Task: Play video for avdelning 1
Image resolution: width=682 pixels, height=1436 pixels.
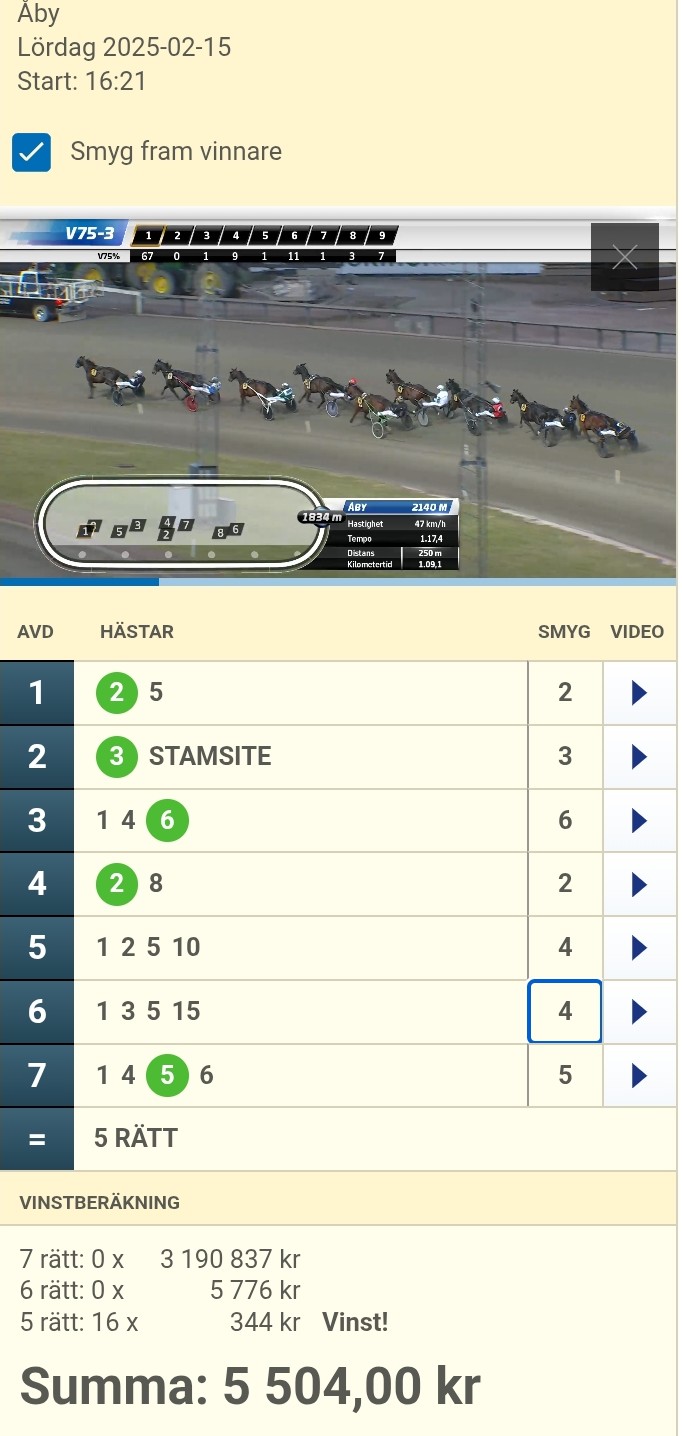Action: 640,693
